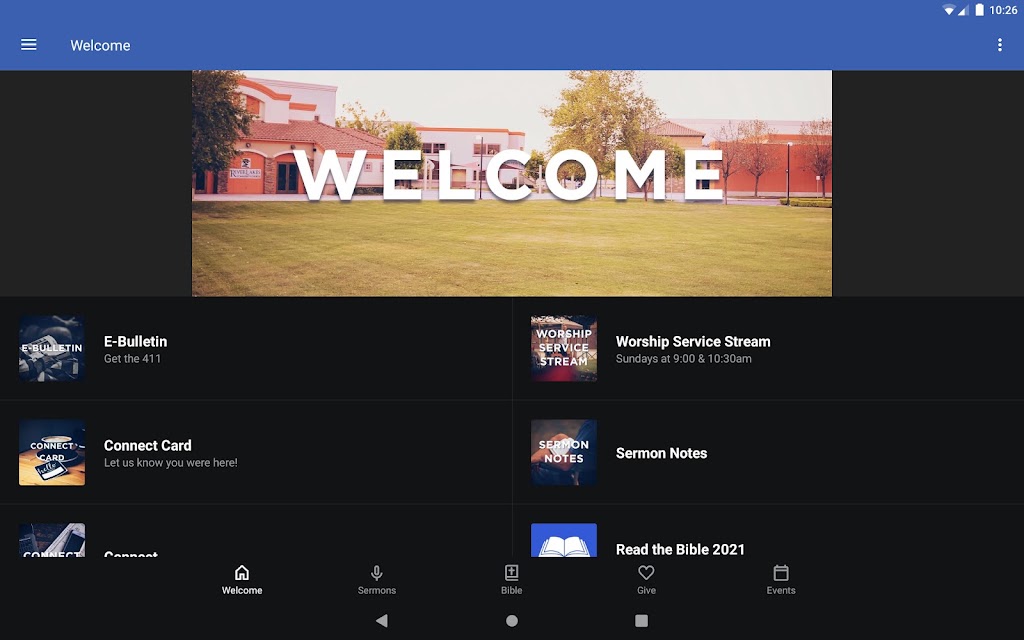1024x640 pixels.
Task: Select the Welcome tab
Action: click(242, 580)
